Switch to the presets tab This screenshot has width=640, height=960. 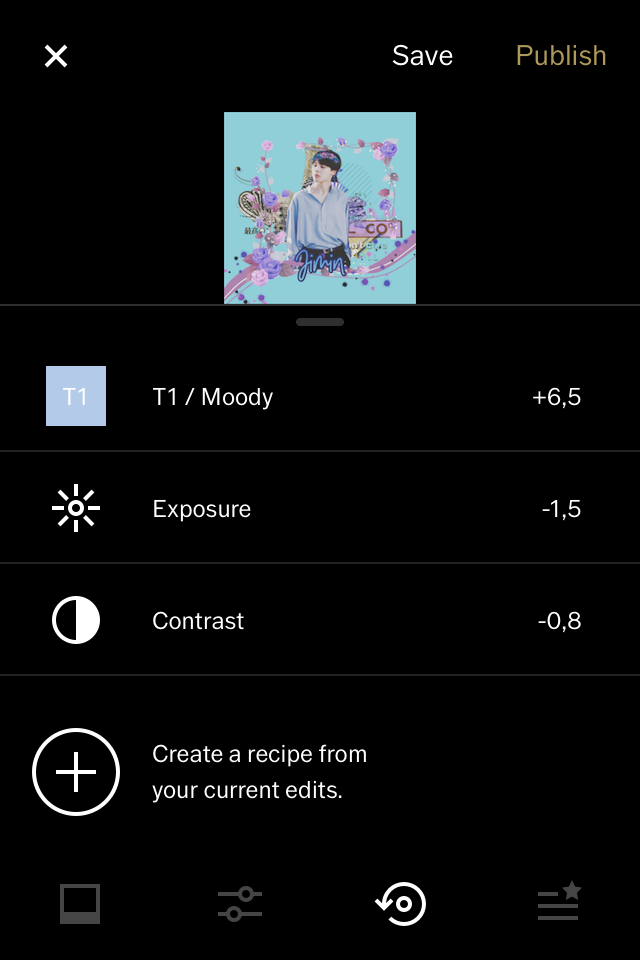pos(80,904)
